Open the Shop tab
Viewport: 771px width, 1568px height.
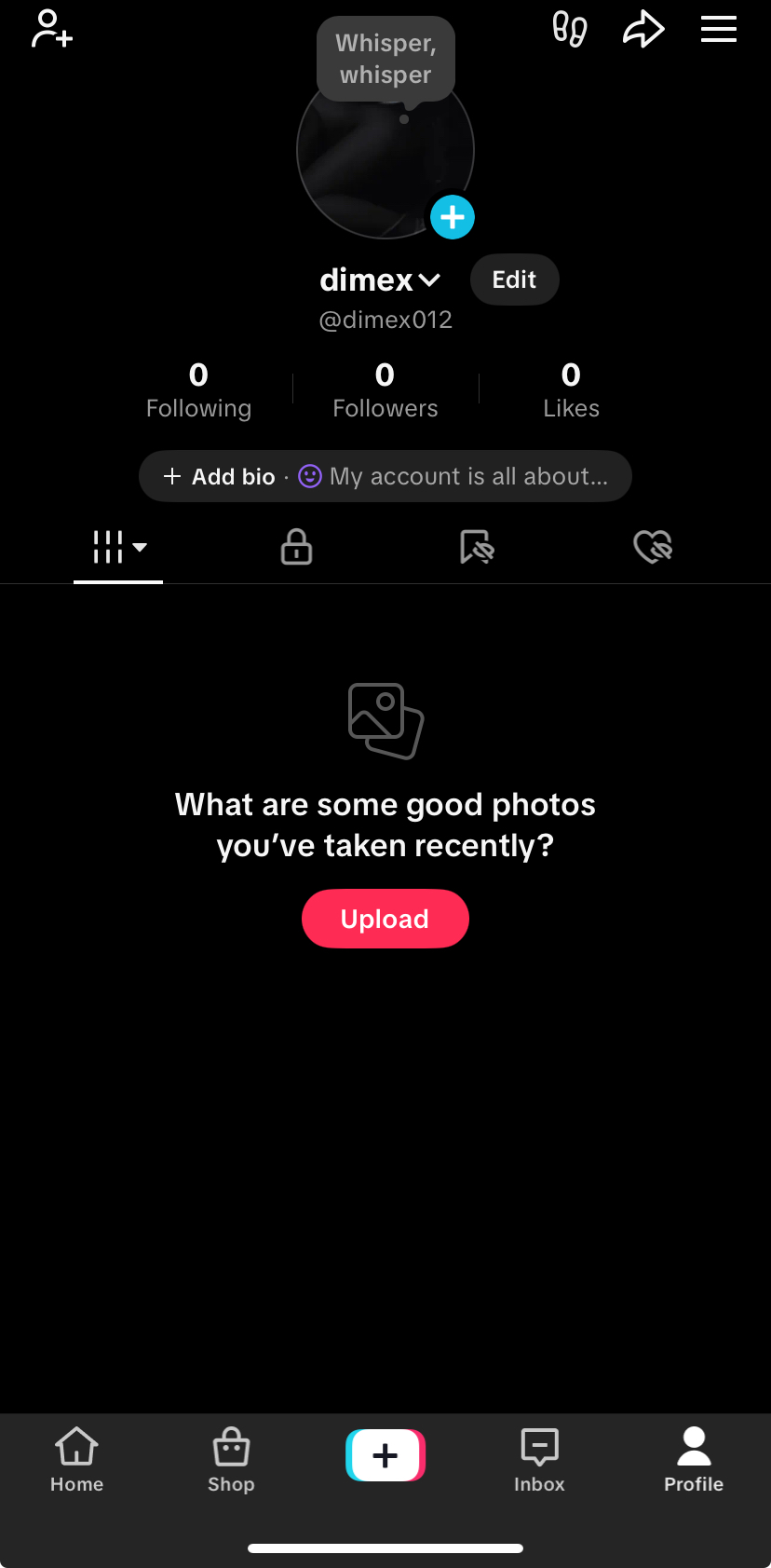[x=231, y=1460]
